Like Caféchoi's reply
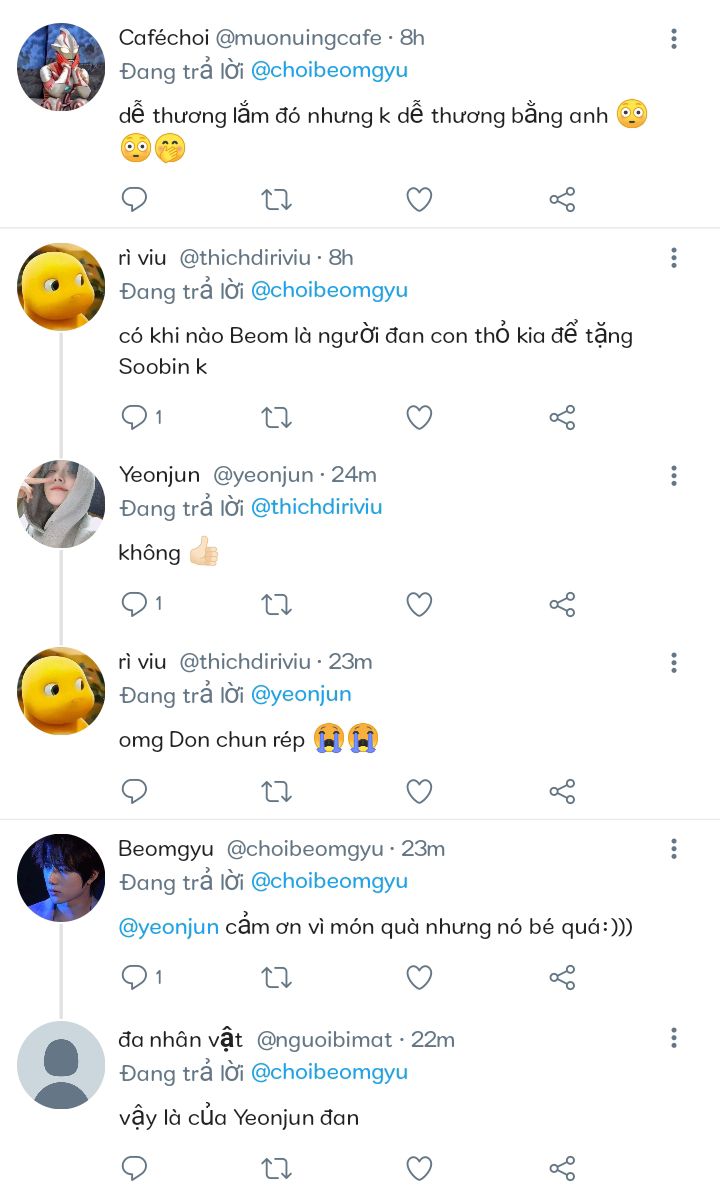The image size is (720, 1188). 419,200
